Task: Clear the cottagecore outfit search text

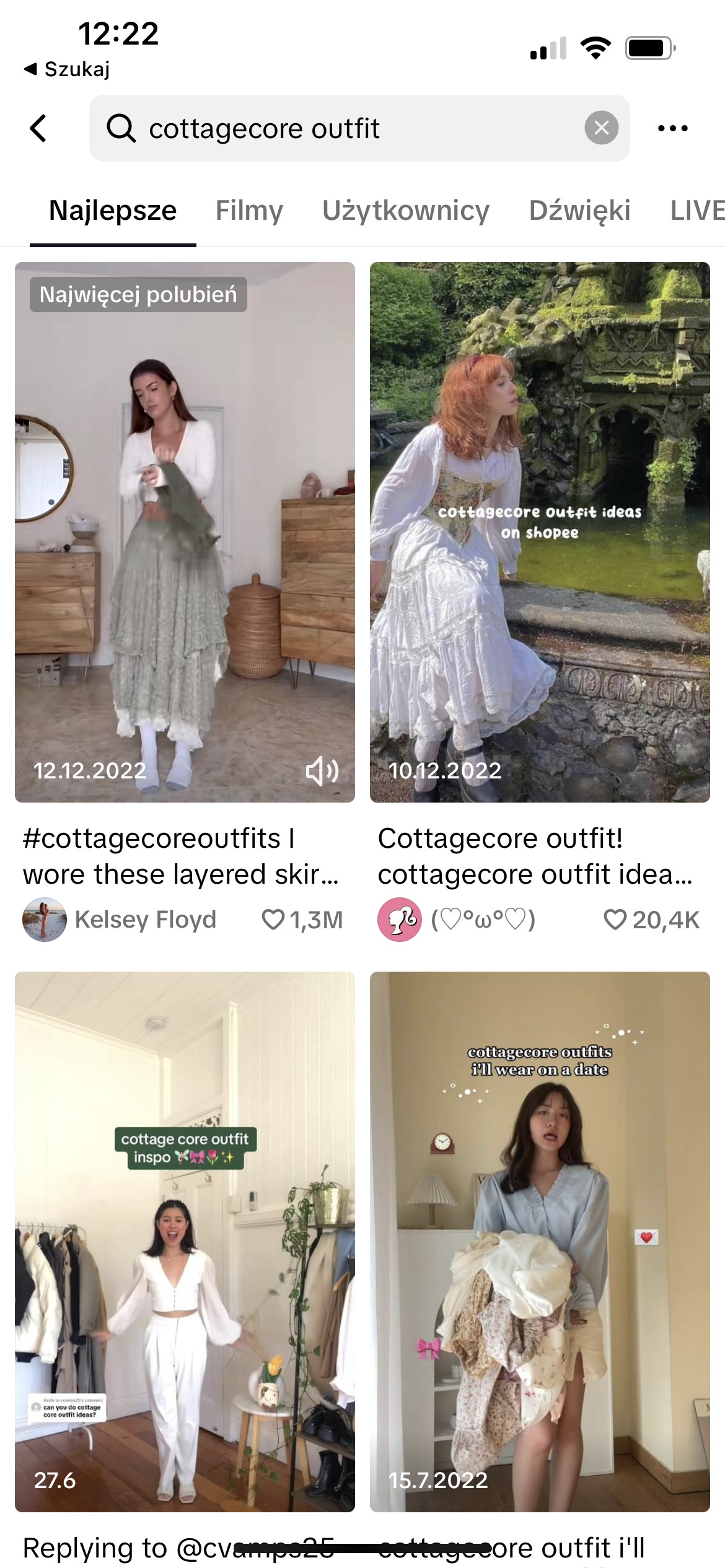Action: coord(601,128)
